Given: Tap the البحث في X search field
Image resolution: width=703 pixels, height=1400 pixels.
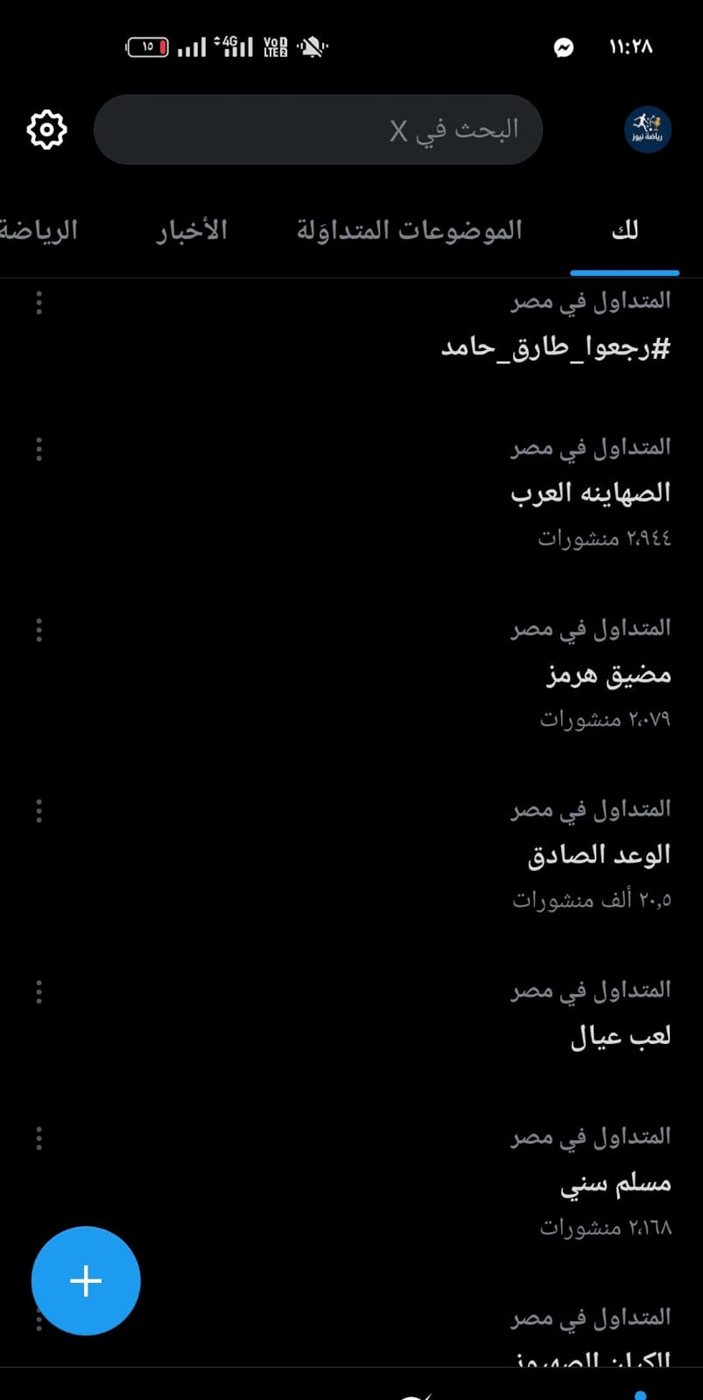Looking at the screenshot, I should tap(318, 130).
